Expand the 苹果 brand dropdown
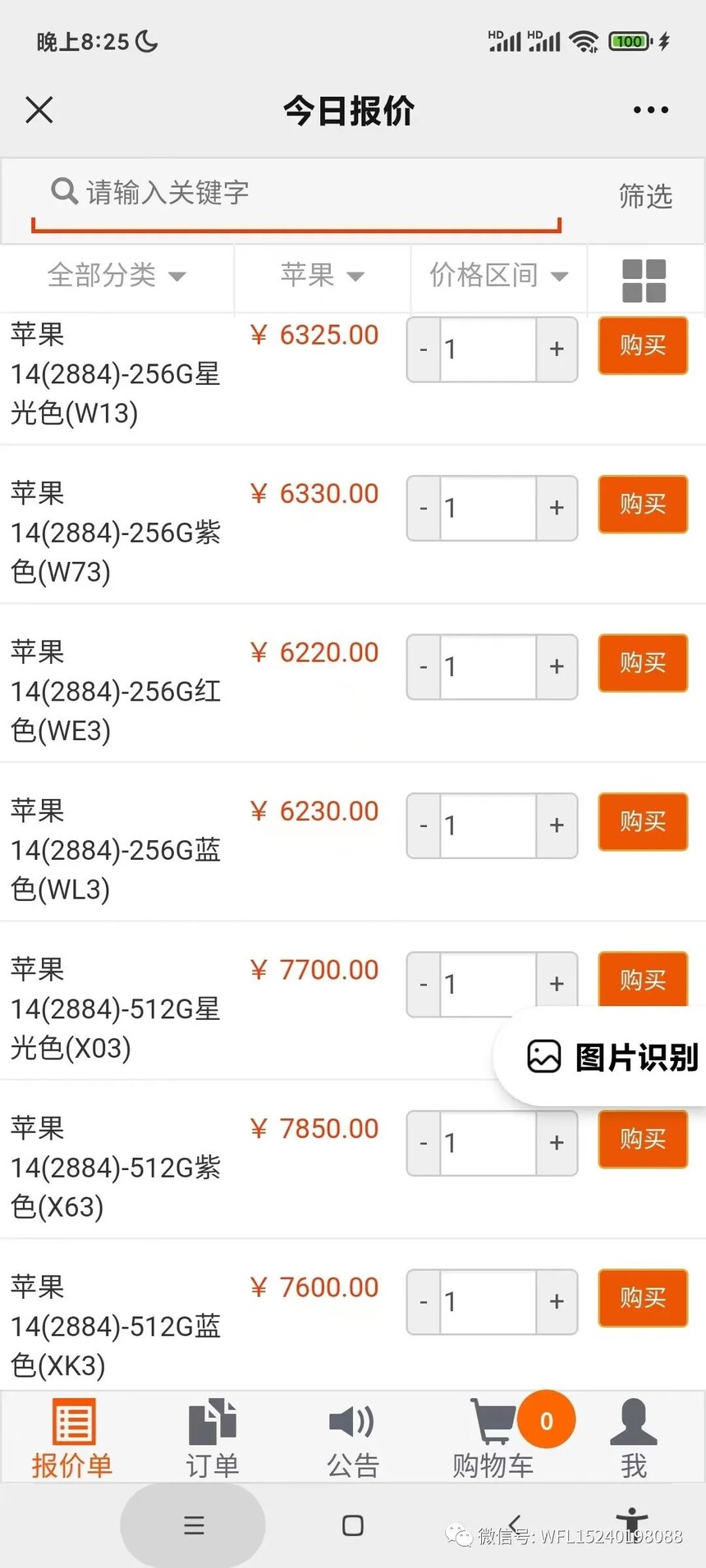The image size is (706, 1568). click(x=322, y=276)
